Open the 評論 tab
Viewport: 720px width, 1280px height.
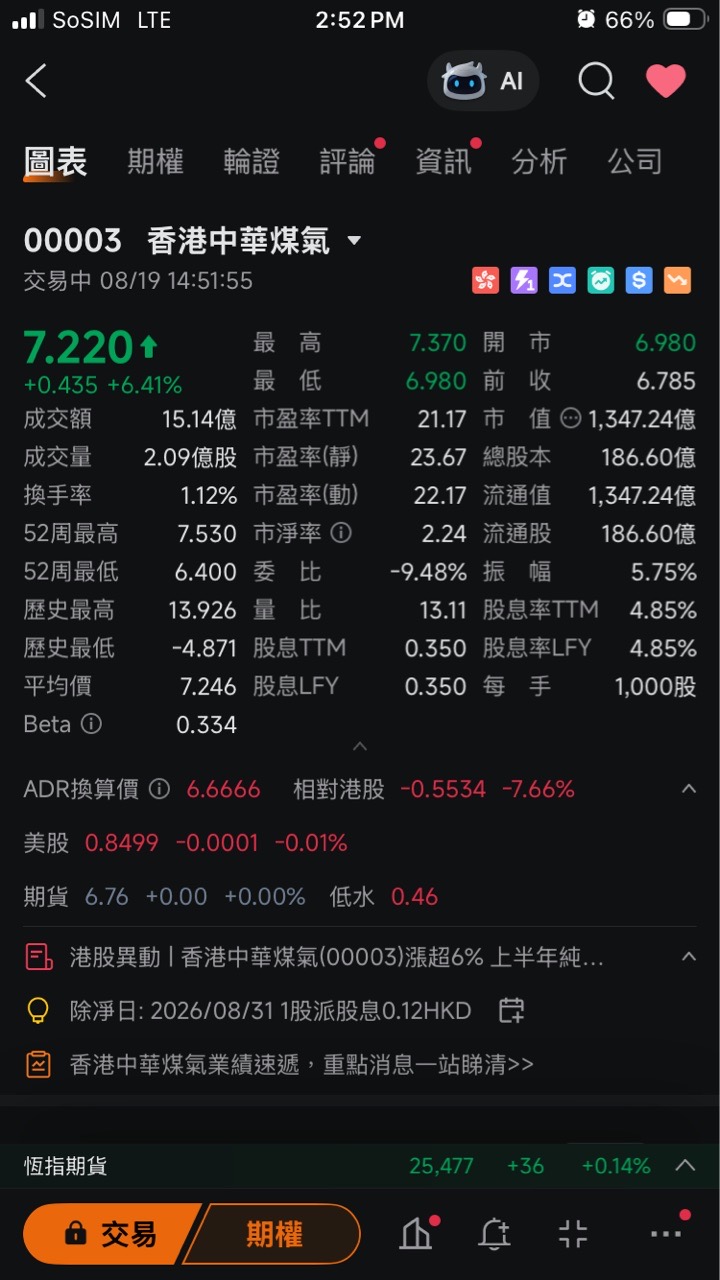348,161
